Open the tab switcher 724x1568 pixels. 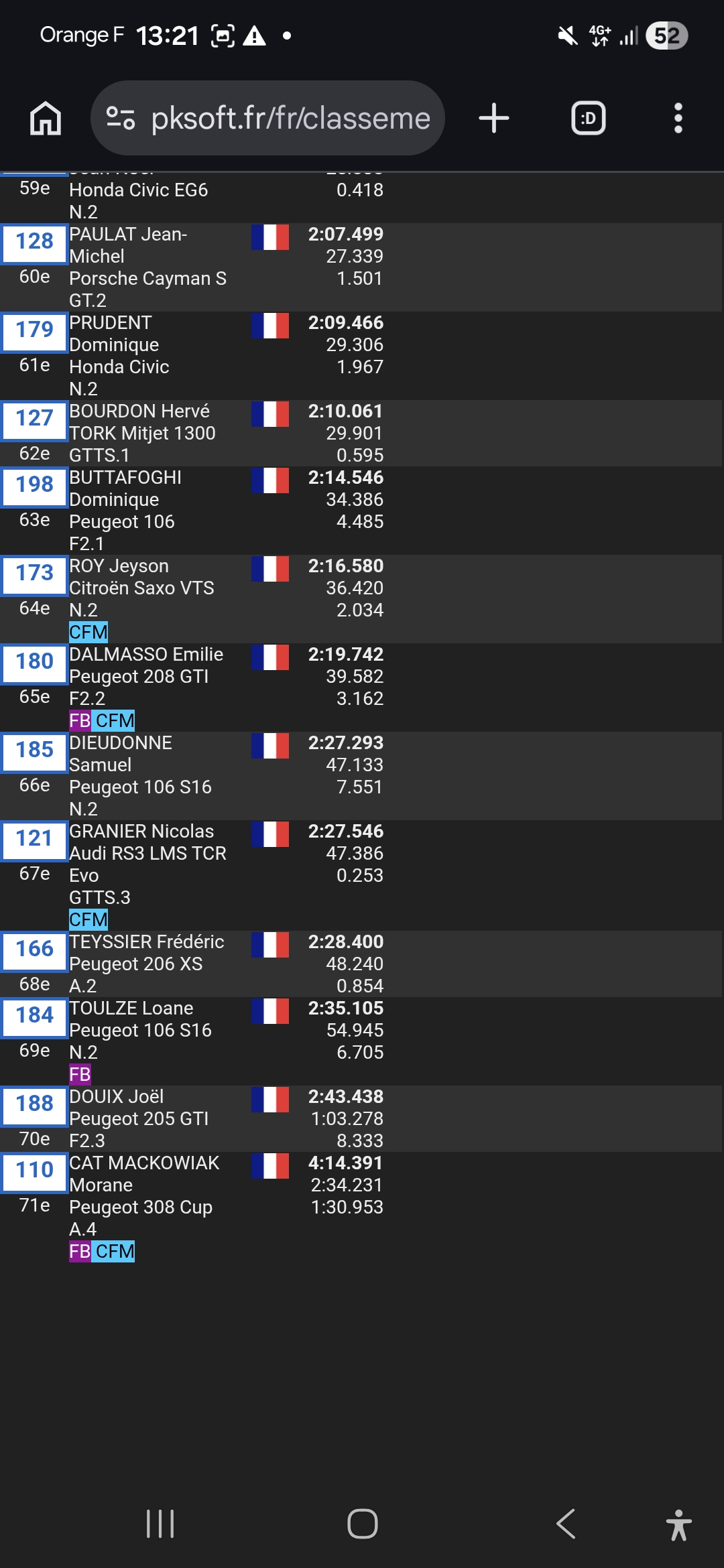point(588,119)
